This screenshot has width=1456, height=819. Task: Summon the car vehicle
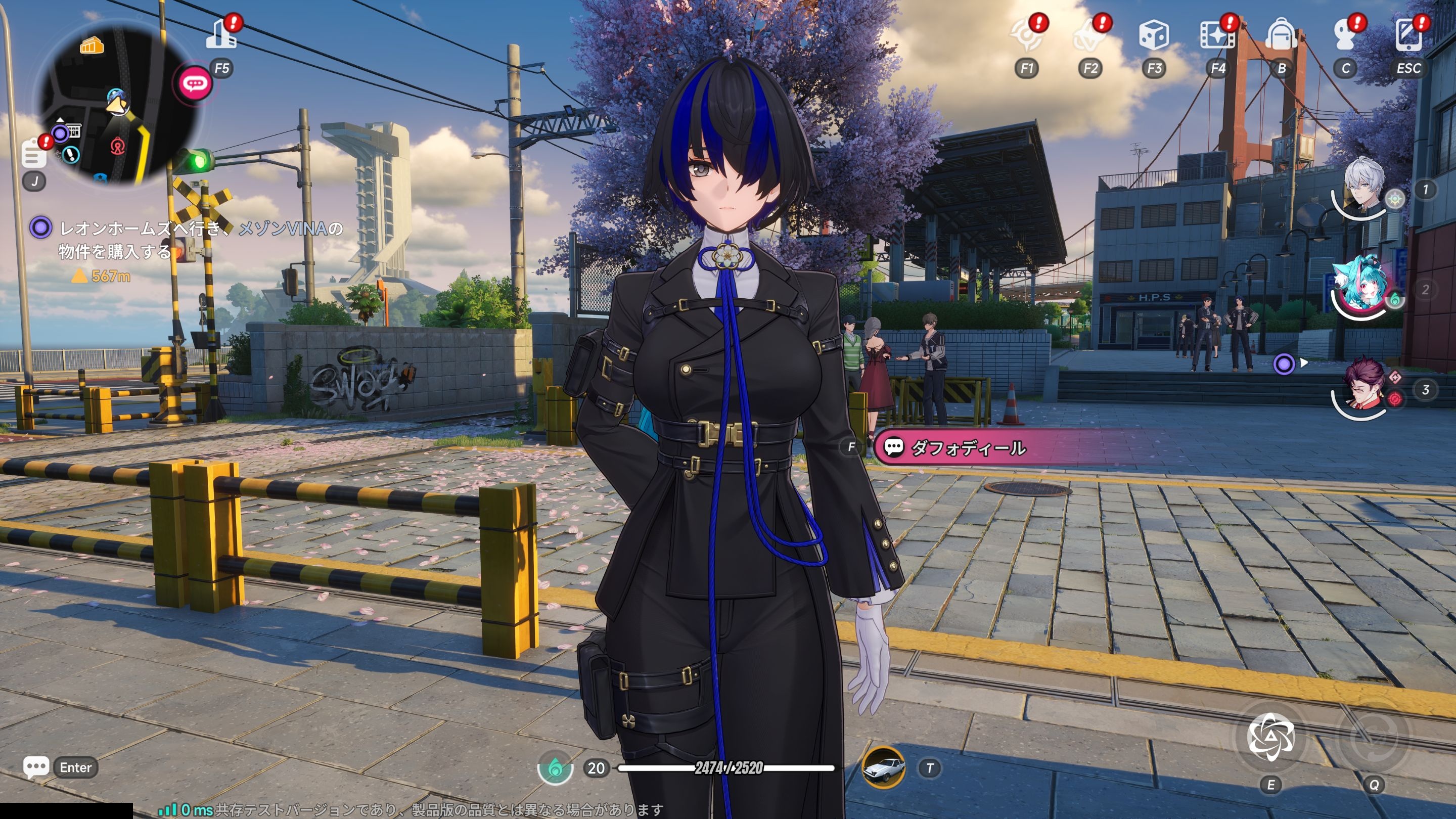point(883,767)
